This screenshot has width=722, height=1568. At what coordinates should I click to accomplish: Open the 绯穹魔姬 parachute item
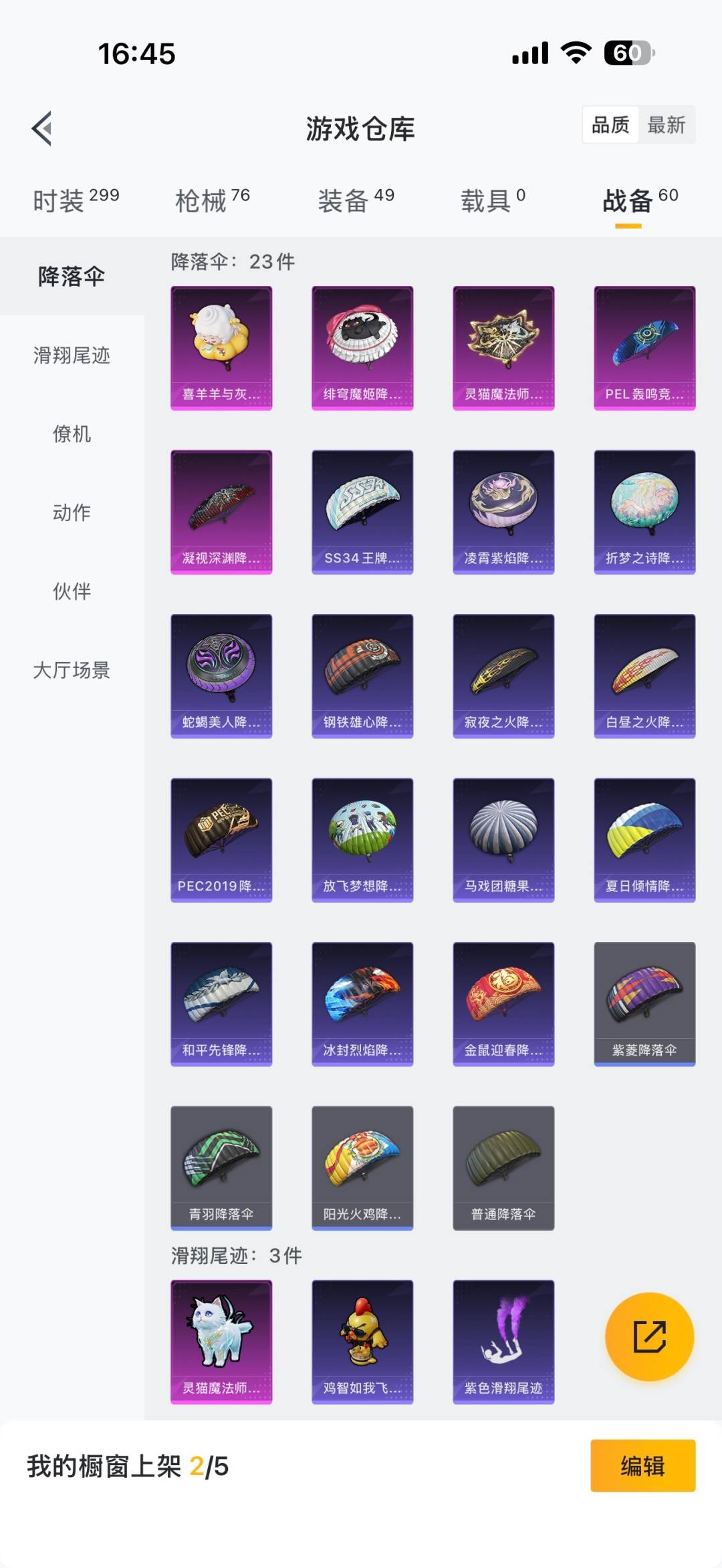[x=362, y=346]
